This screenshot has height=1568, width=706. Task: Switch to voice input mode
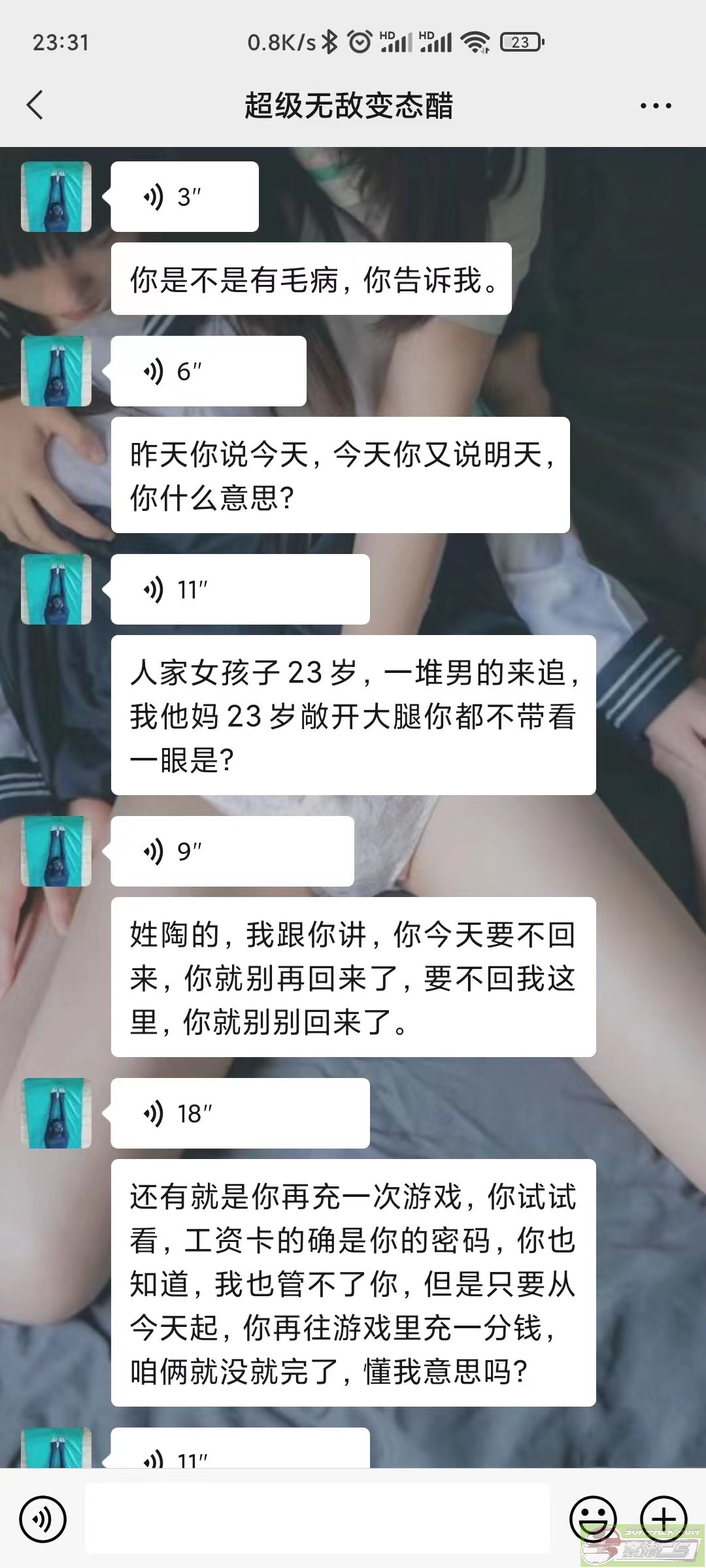coord(43,1519)
